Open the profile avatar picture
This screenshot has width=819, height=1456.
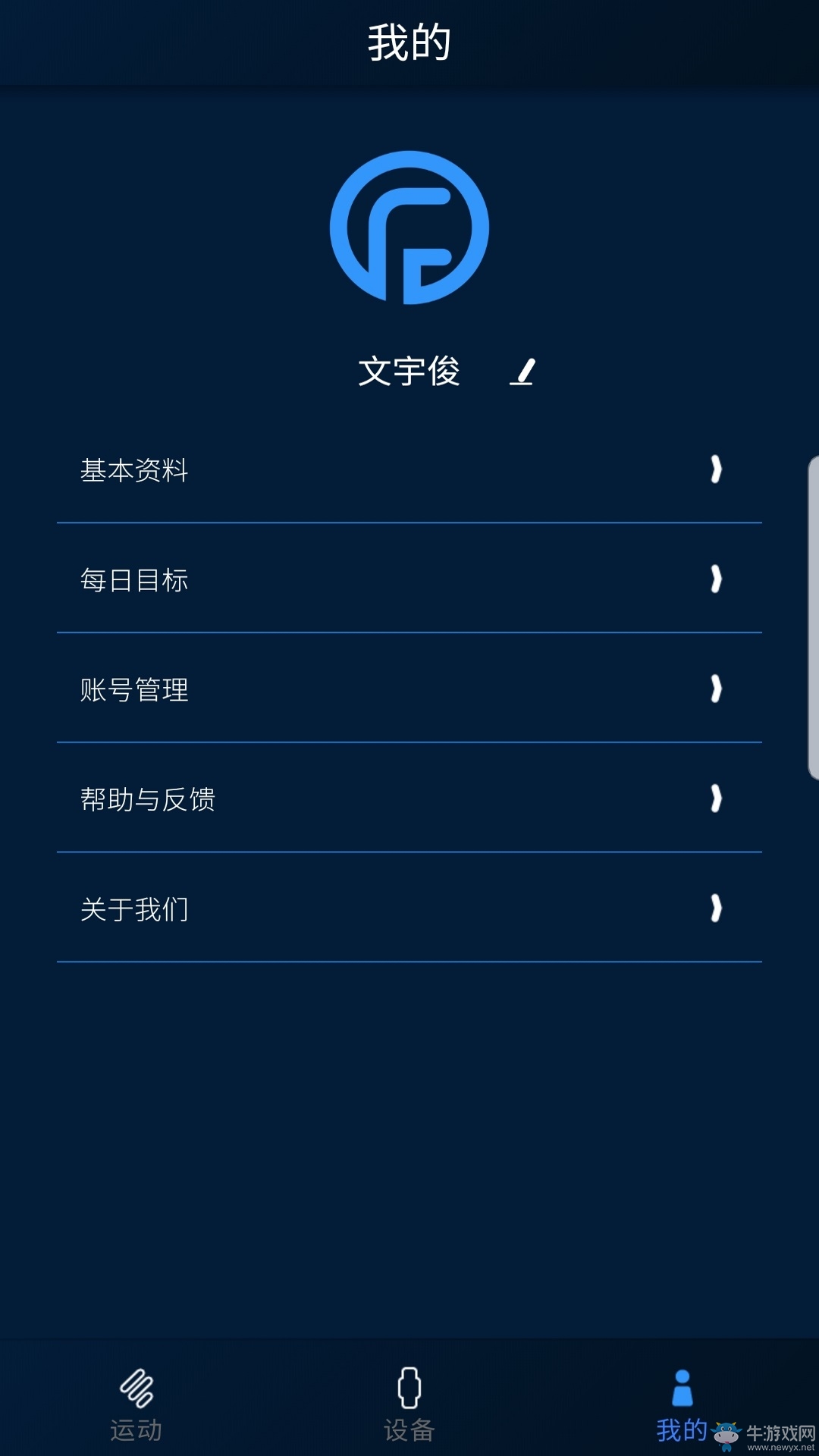tap(409, 227)
